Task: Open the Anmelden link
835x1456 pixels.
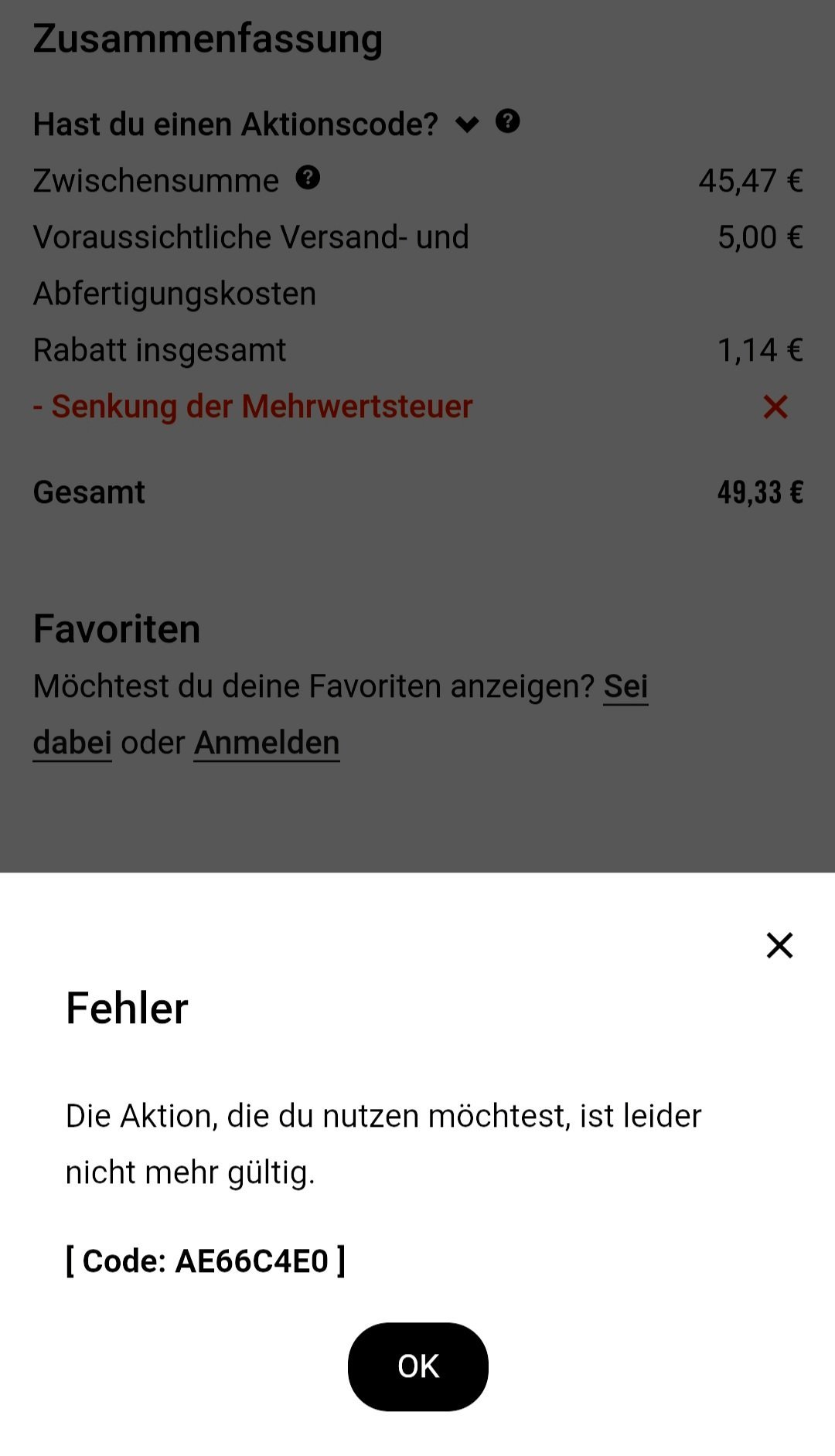Action: [x=267, y=743]
